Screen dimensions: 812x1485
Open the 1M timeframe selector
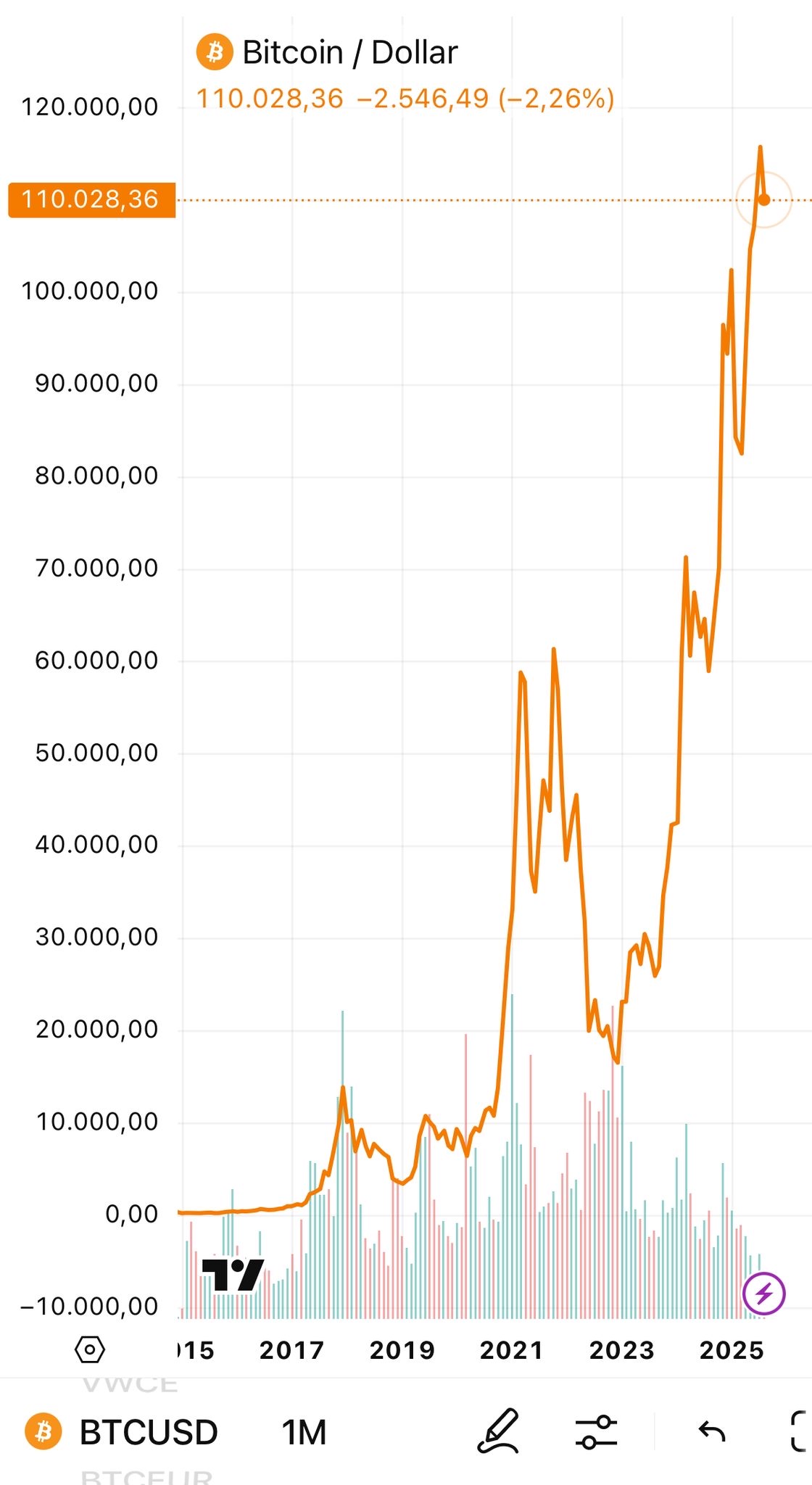[305, 1430]
